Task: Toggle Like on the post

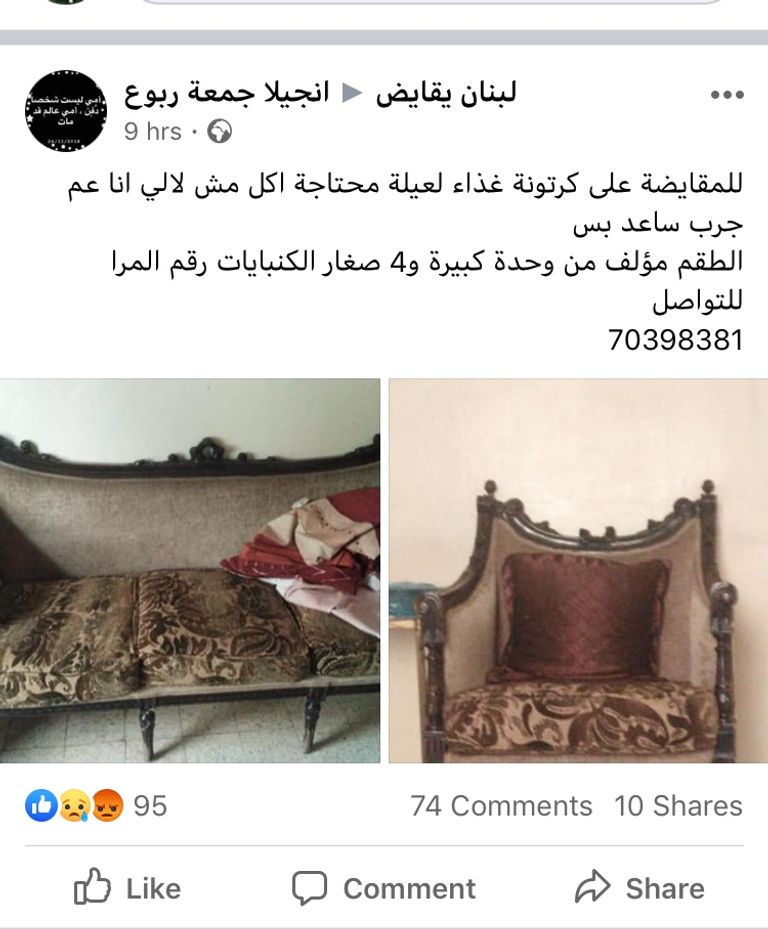Action: pos(130,887)
